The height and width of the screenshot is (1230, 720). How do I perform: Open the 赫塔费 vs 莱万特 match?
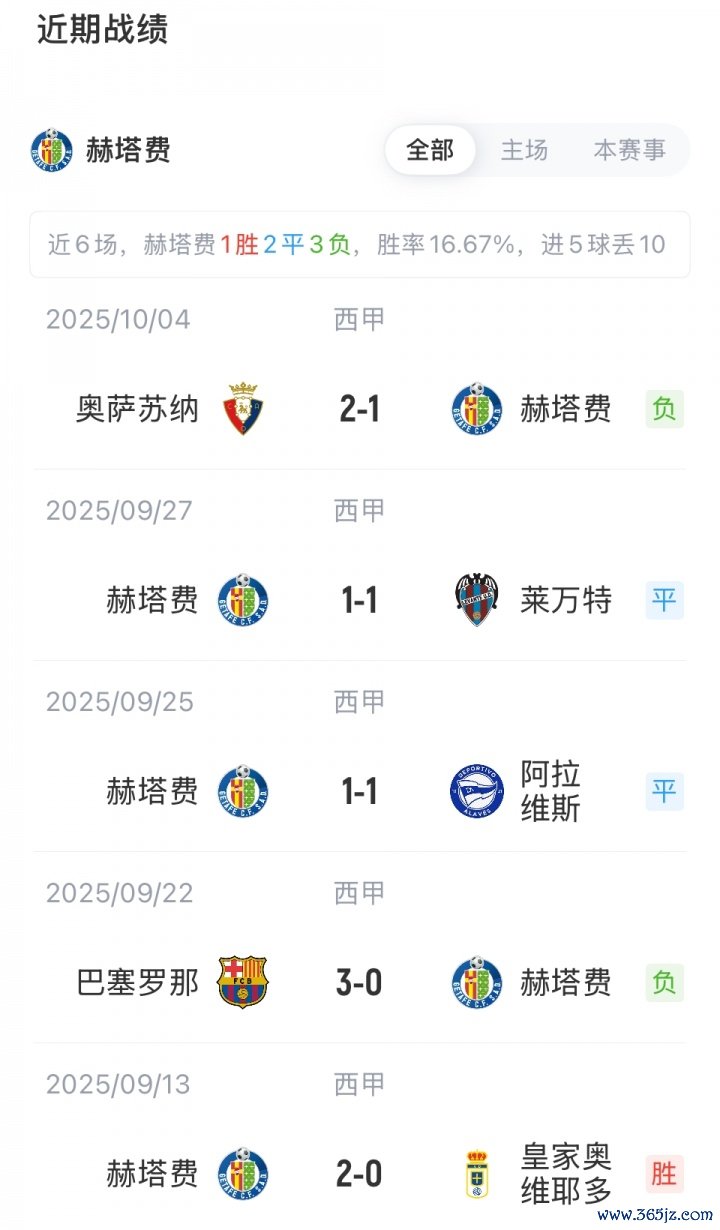(359, 600)
